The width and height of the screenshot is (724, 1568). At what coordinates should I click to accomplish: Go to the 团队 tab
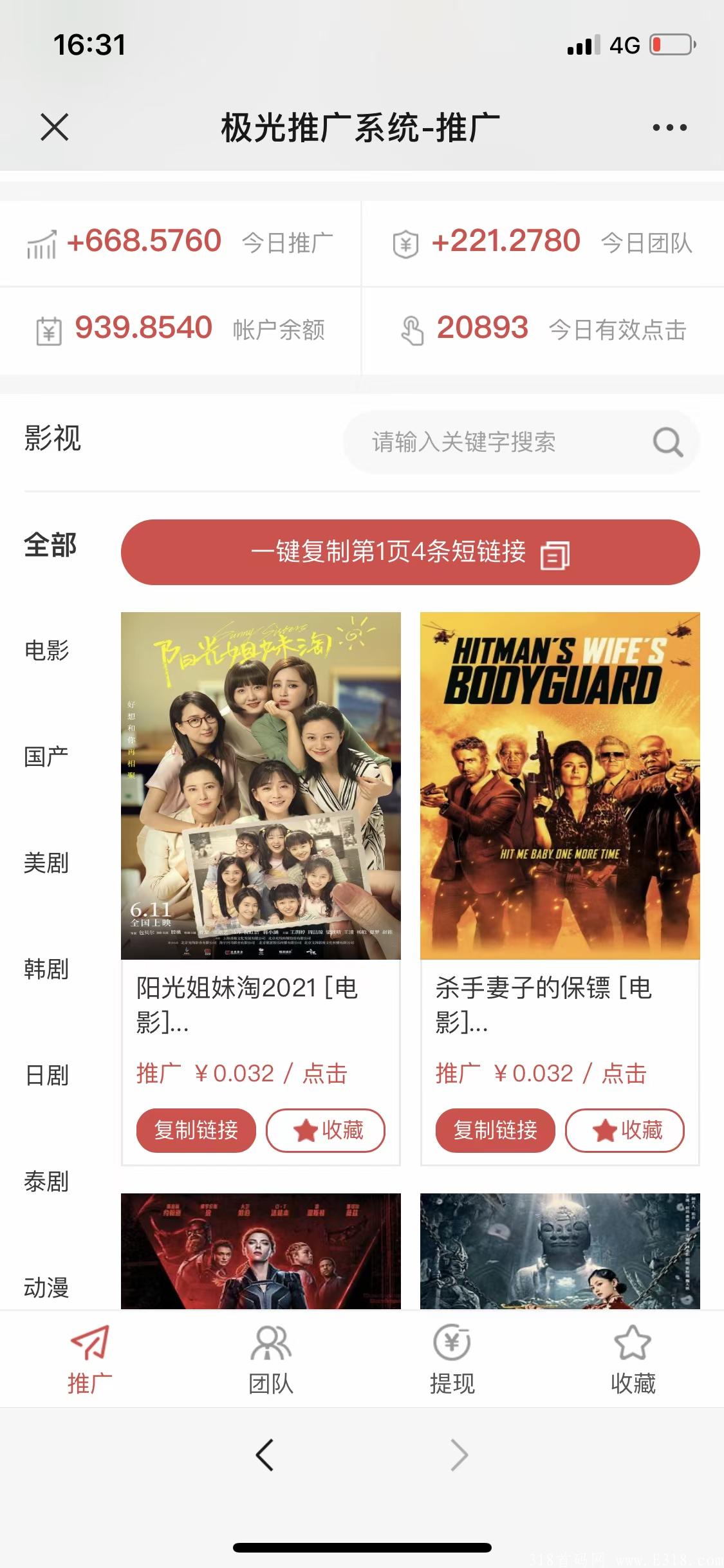271,1358
